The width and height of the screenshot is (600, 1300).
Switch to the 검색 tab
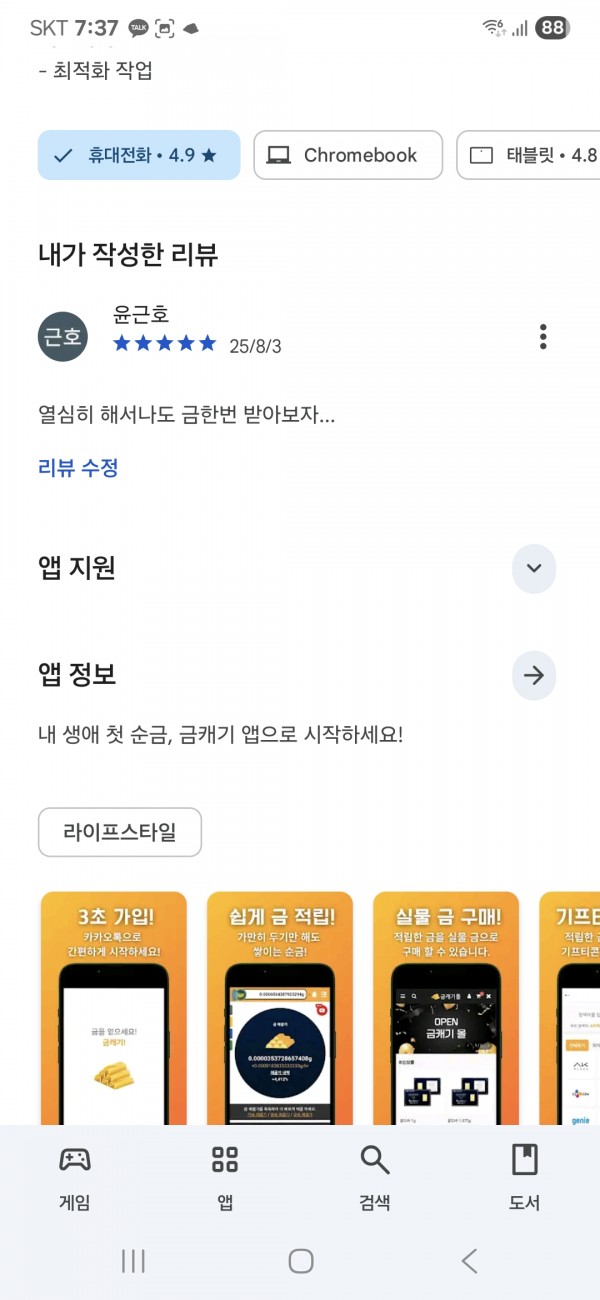[x=375, y=1178]
